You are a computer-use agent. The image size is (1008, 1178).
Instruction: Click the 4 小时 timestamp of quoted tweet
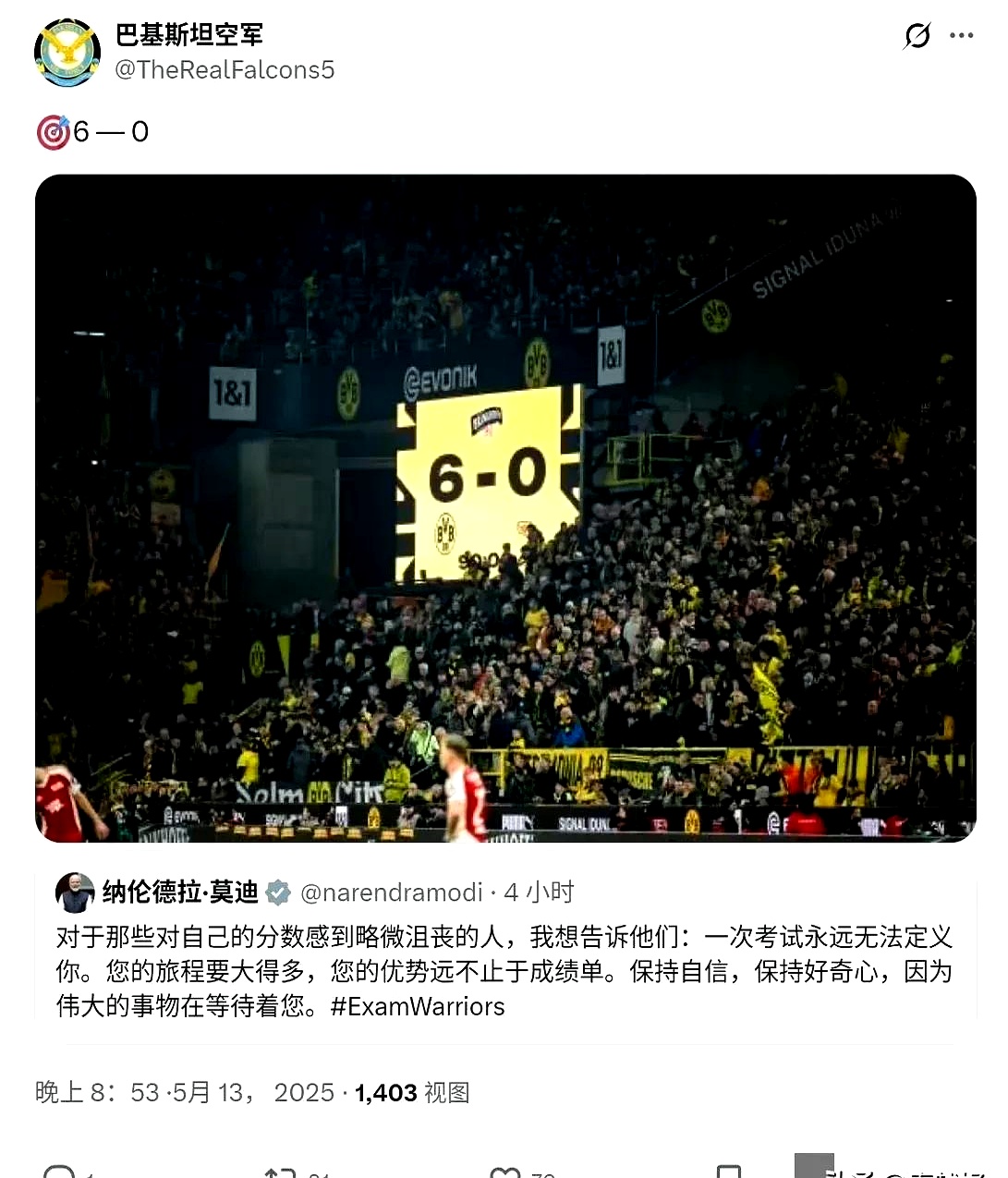coord(538,893)
